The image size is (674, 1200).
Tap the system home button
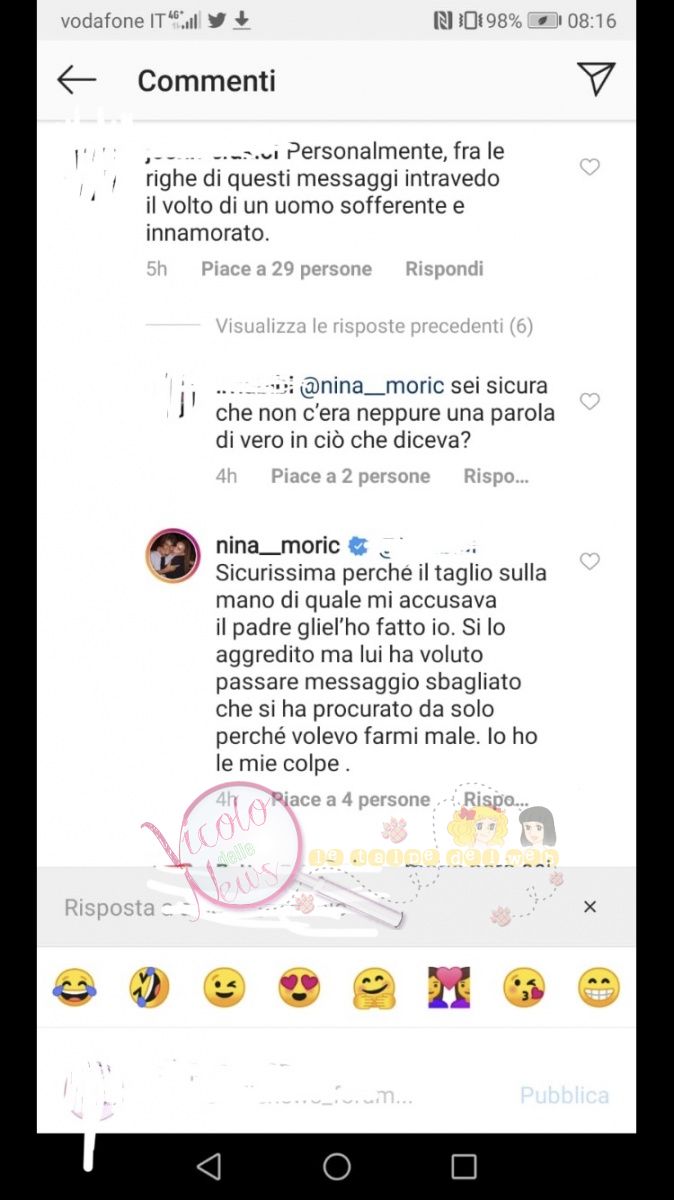pyautogui.click(x=337, y=1166)
